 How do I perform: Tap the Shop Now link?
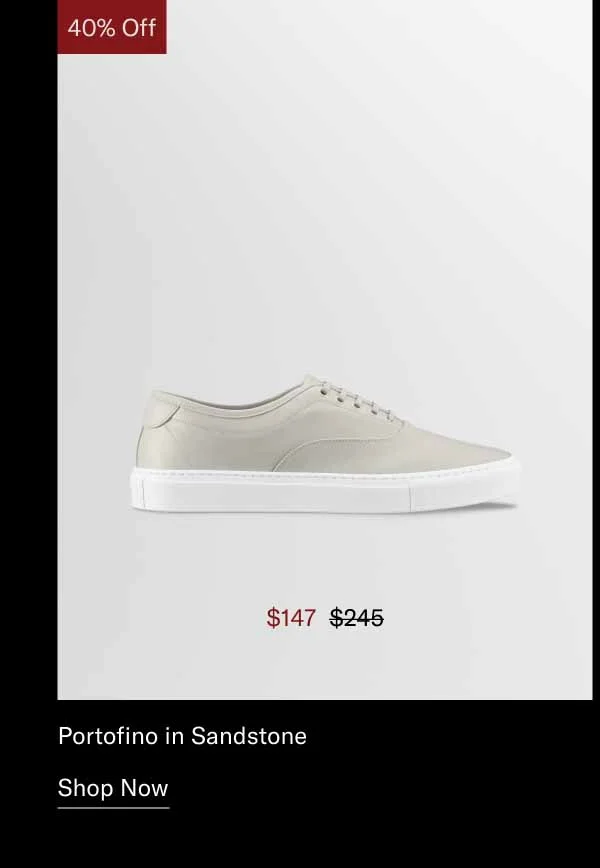click(x=113, y=788)
